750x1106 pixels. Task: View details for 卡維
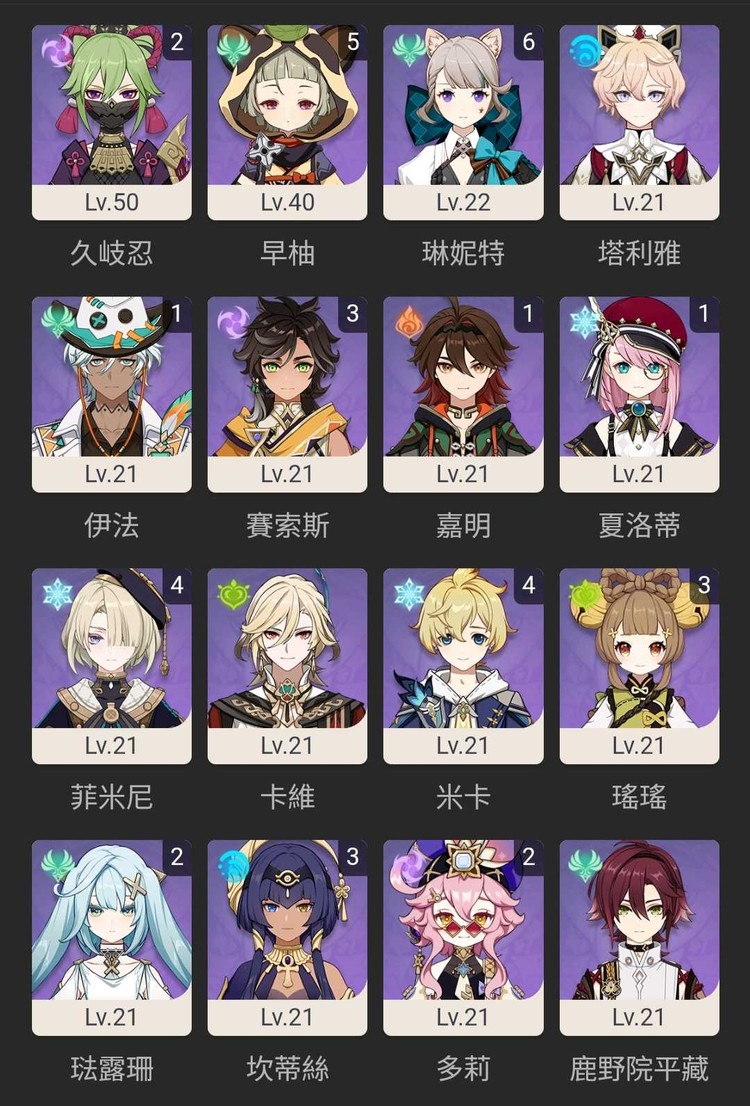coord(287,666)
